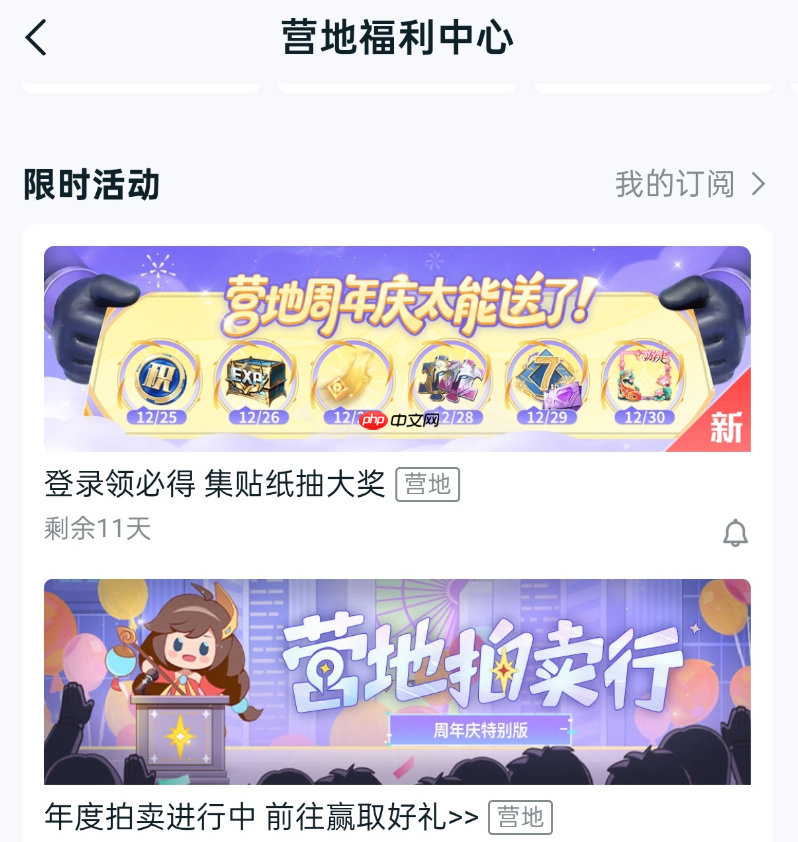This screenshot has height=842, width=798.
Task: Select the 12/30 avatar frame sticker icon
Action: [645, 378]
